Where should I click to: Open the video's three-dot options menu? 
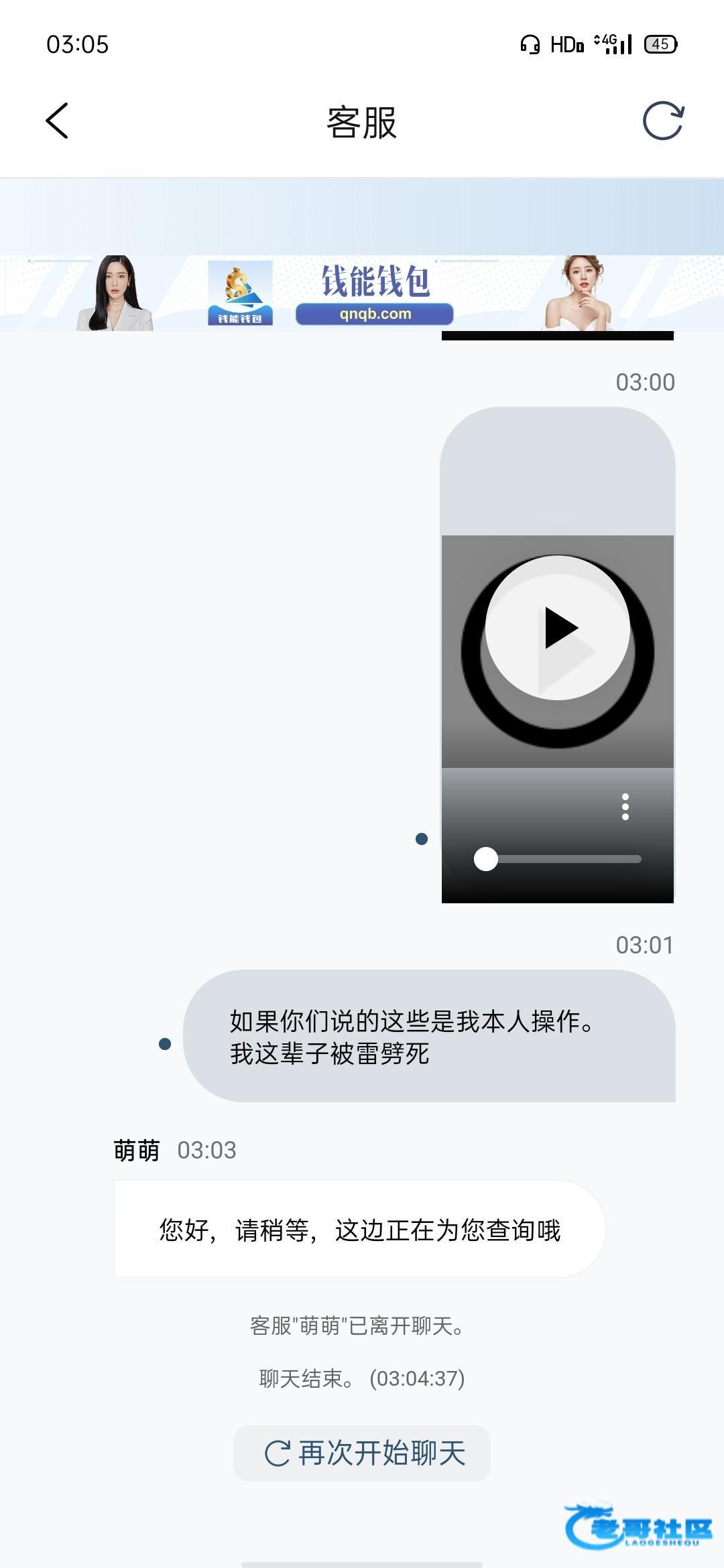(x=625, y=807)
